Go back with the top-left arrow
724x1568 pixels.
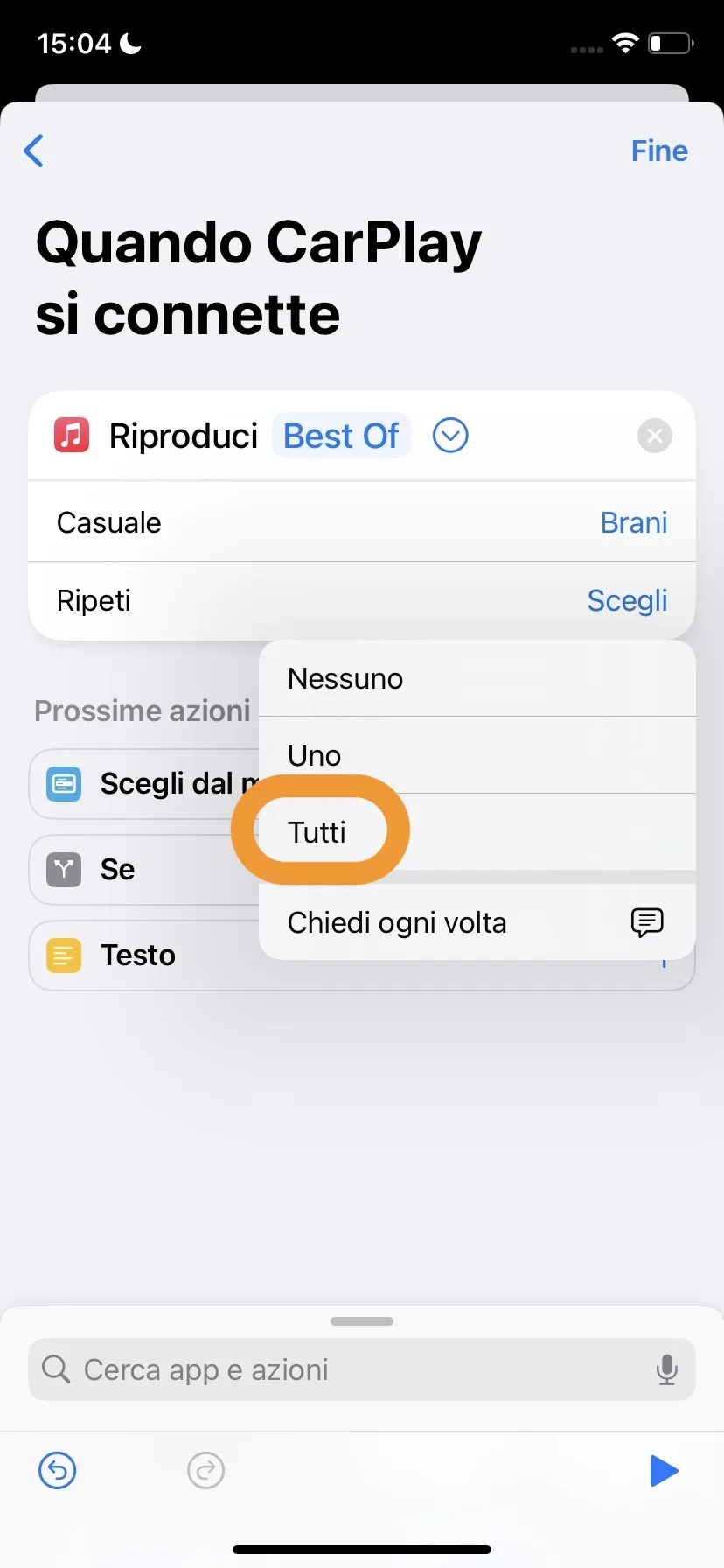34,150
